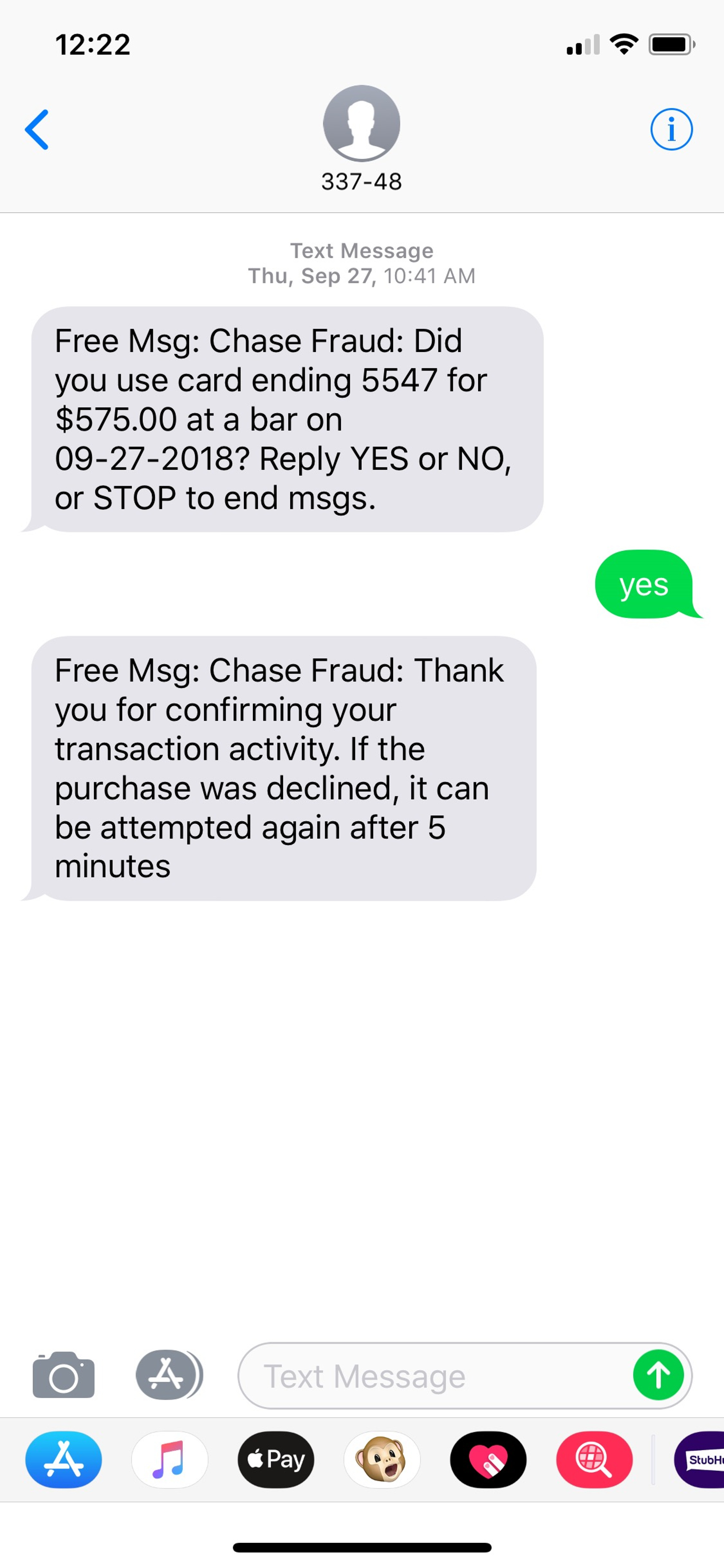Open the App Store iMessage app
Screen dimensions: 724x1568
click(63, 1460)
